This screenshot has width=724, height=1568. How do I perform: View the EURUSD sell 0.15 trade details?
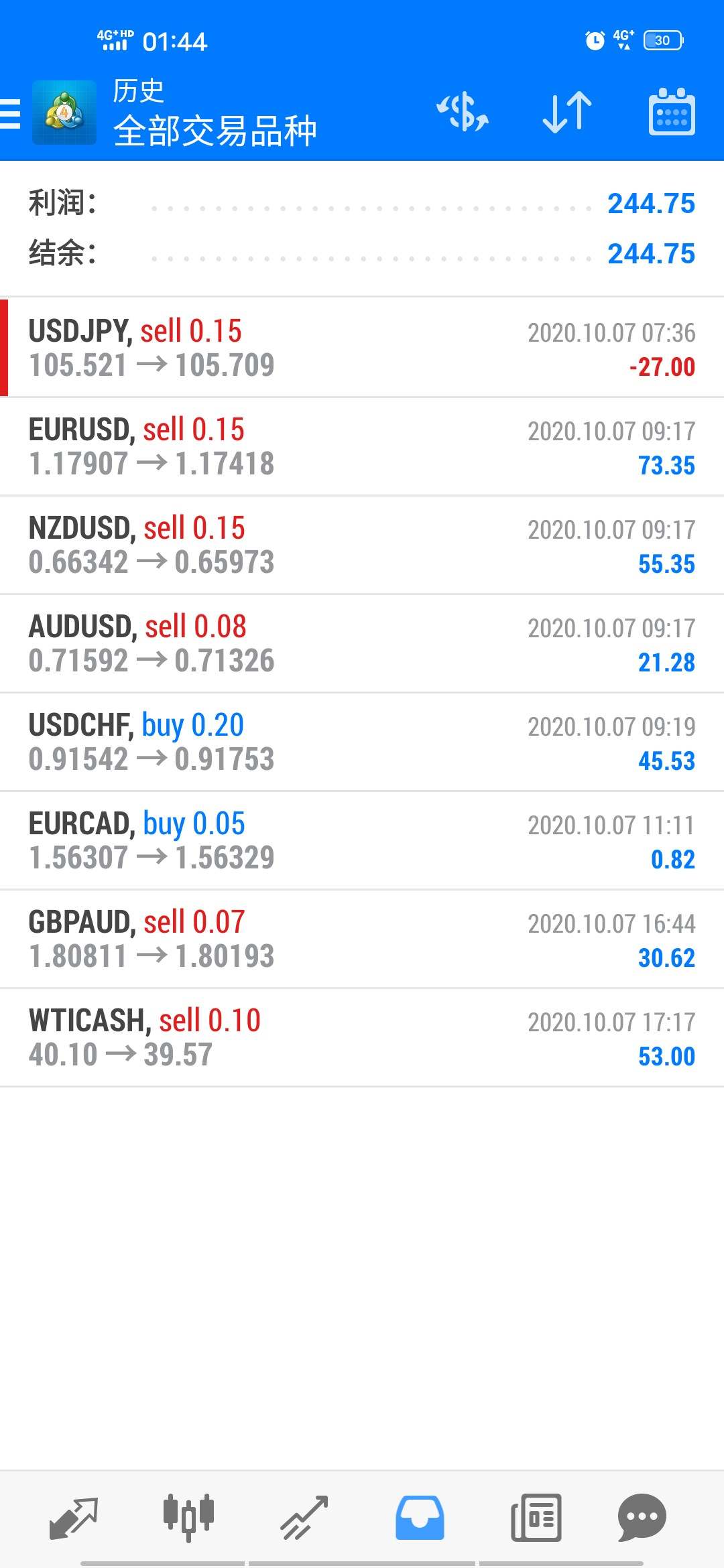(x=362, y=446)
